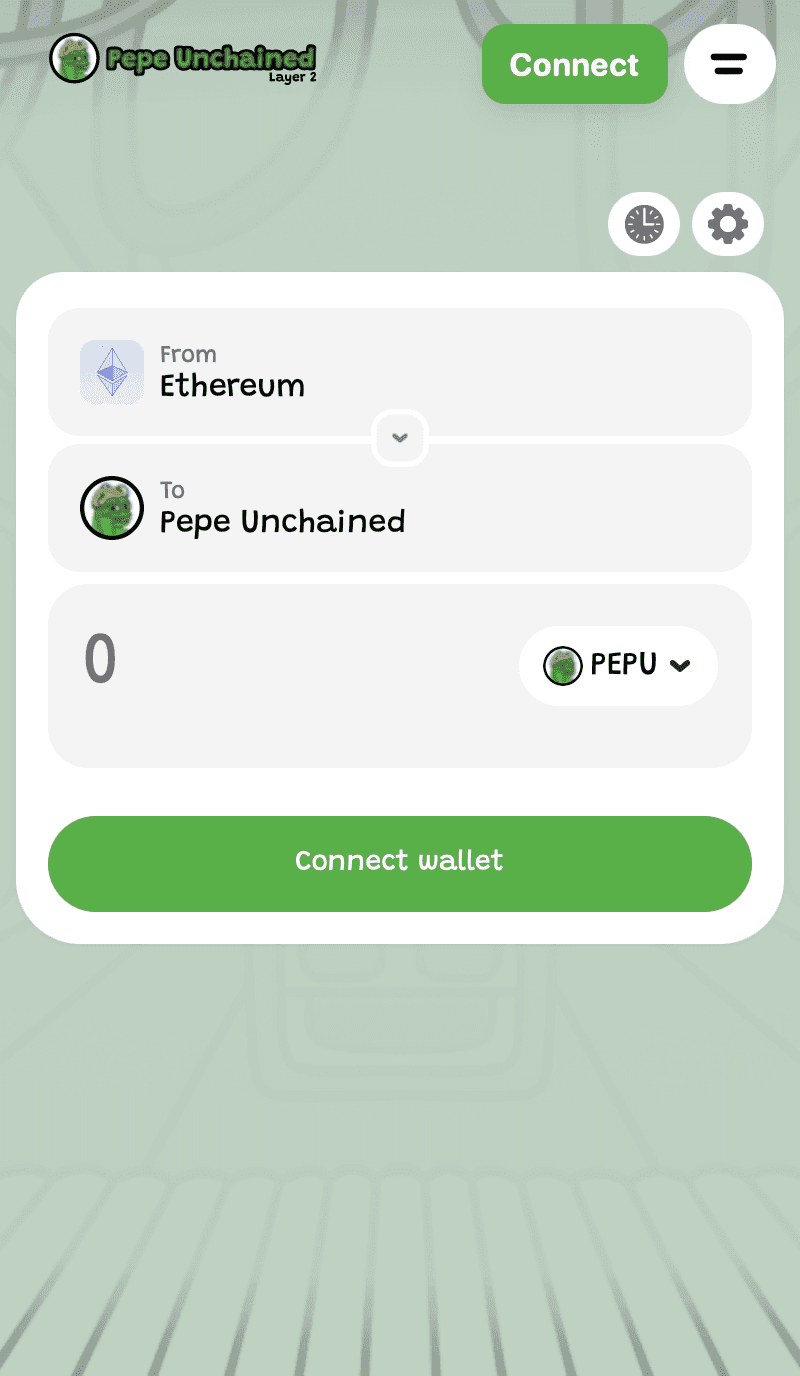
Task: Click the chevron next to PEPU
Action: tap(681, 665)
